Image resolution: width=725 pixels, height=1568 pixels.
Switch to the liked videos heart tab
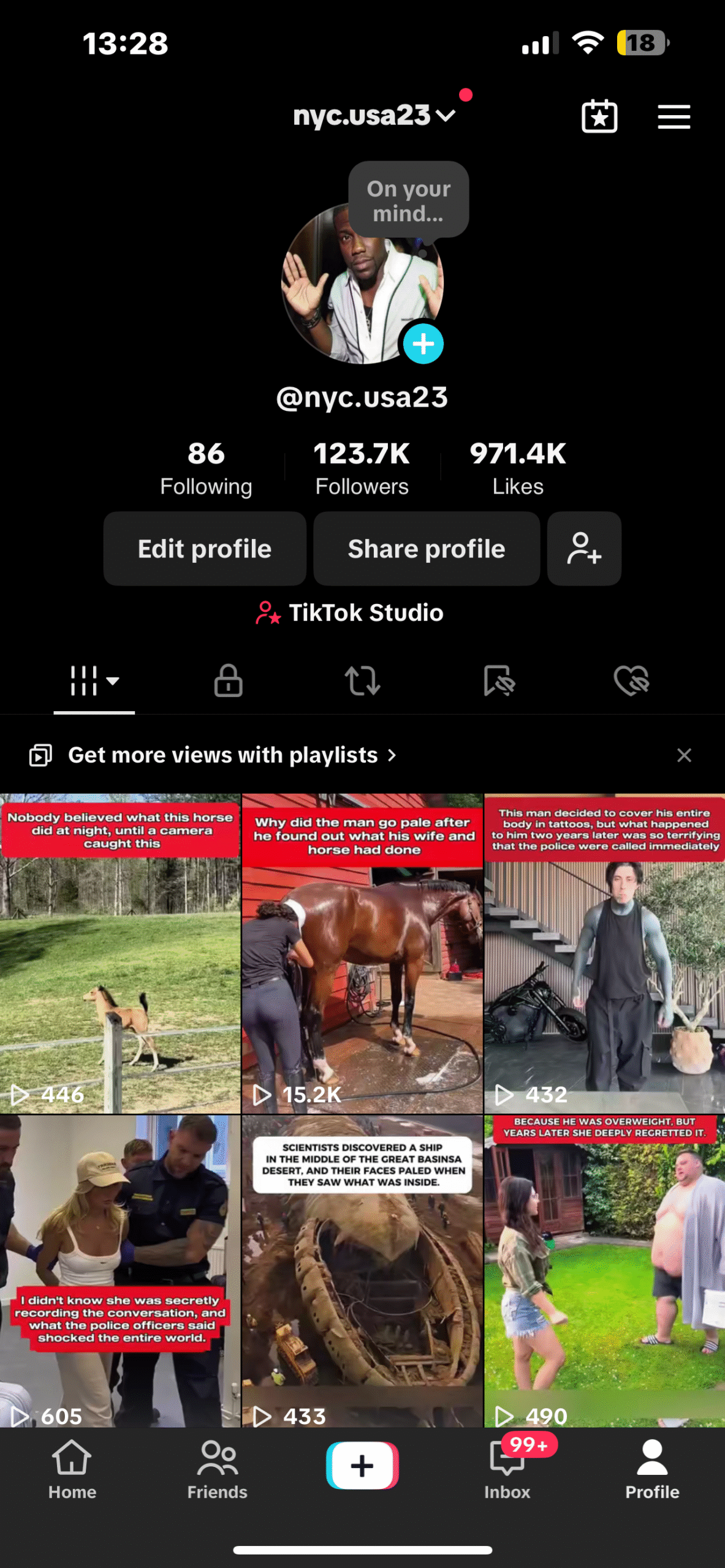[631, 680]
